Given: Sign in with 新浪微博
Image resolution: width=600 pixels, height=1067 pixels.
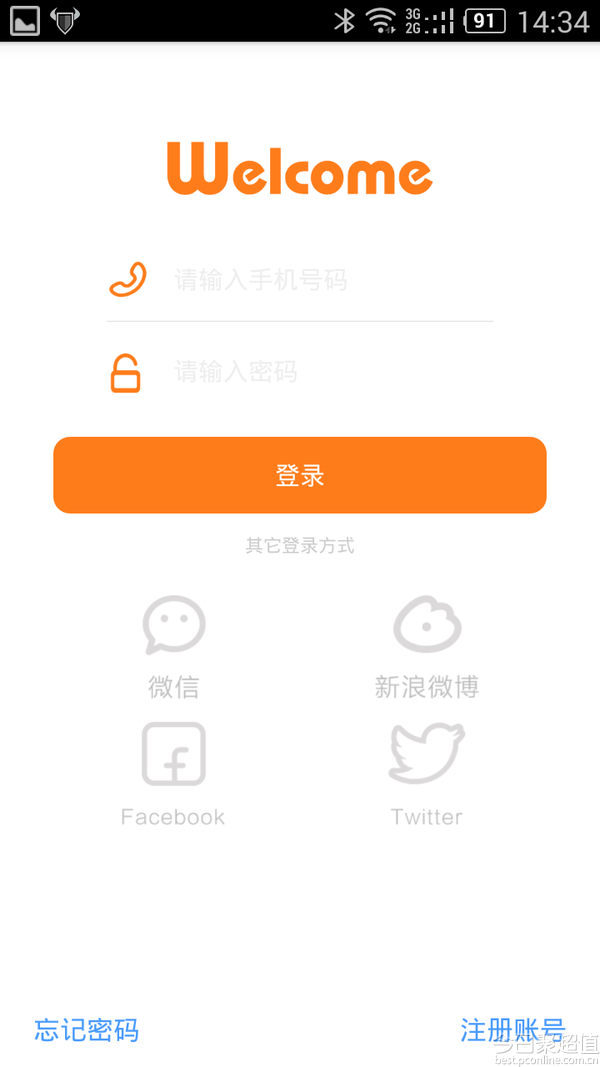Looking at the screenshot, I should tap(427, 645).
